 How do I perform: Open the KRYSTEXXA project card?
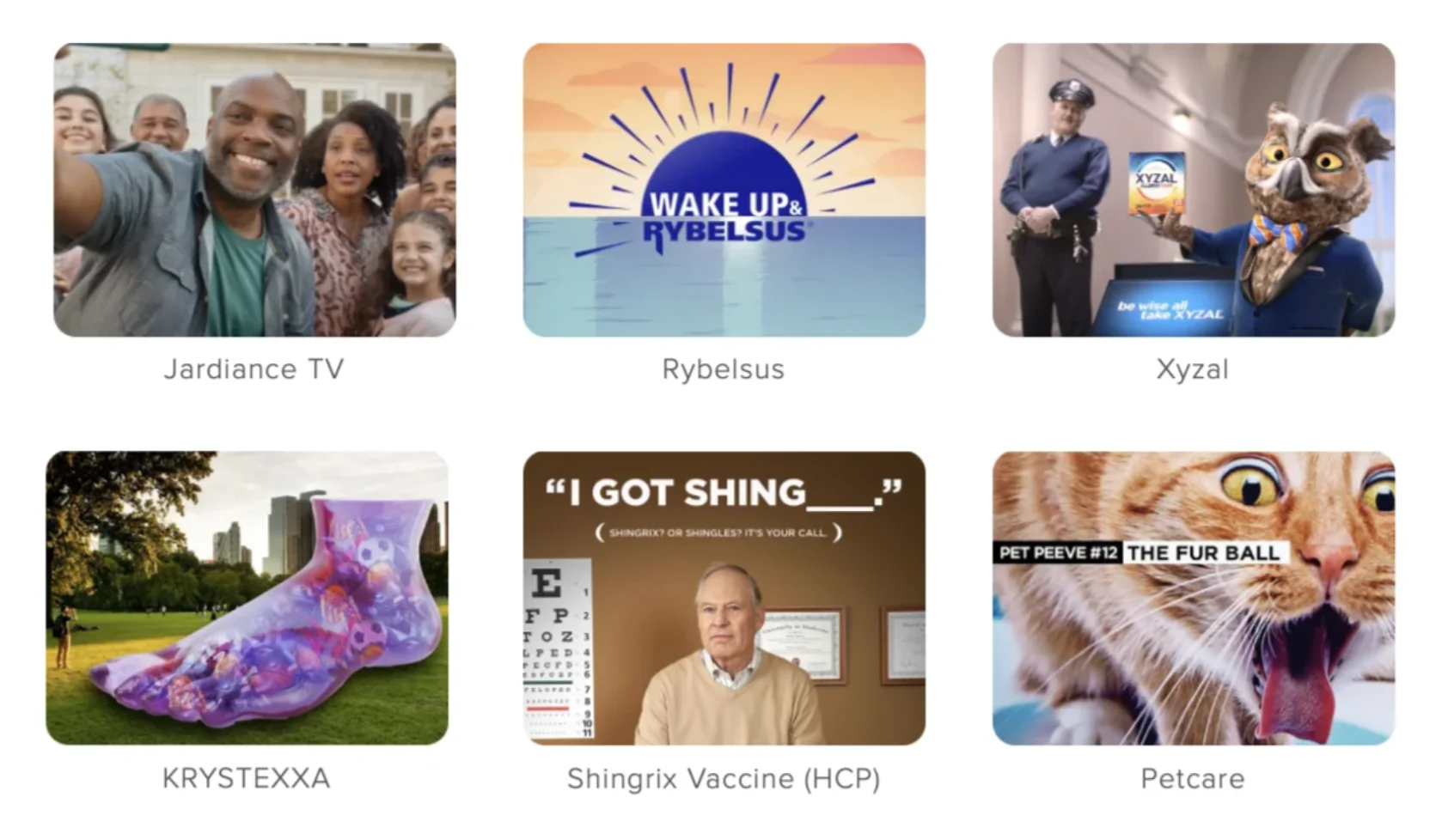(x=247, y=598)
